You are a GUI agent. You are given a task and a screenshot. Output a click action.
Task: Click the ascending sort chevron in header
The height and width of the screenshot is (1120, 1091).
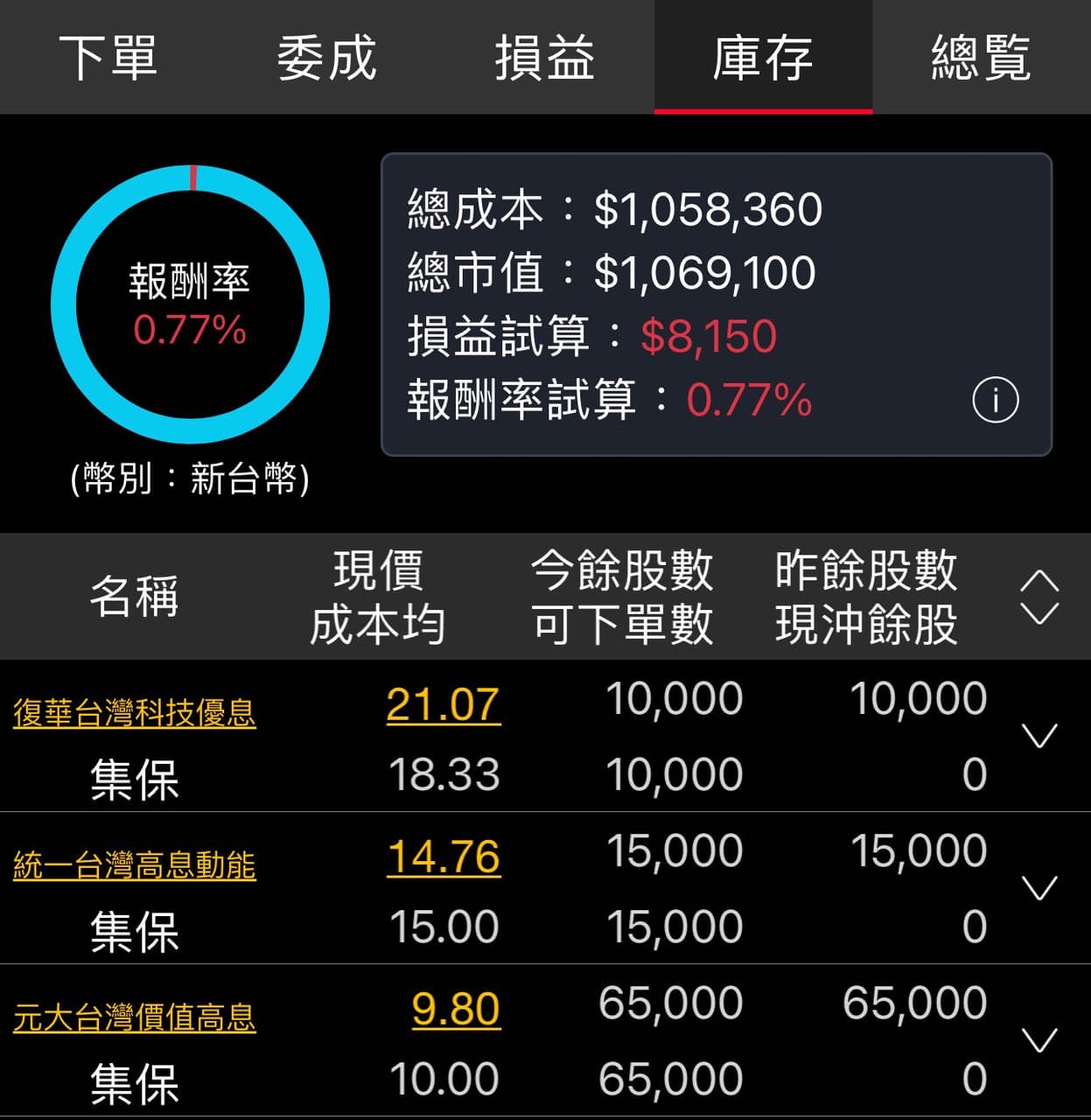click(x=1039, y=577)
